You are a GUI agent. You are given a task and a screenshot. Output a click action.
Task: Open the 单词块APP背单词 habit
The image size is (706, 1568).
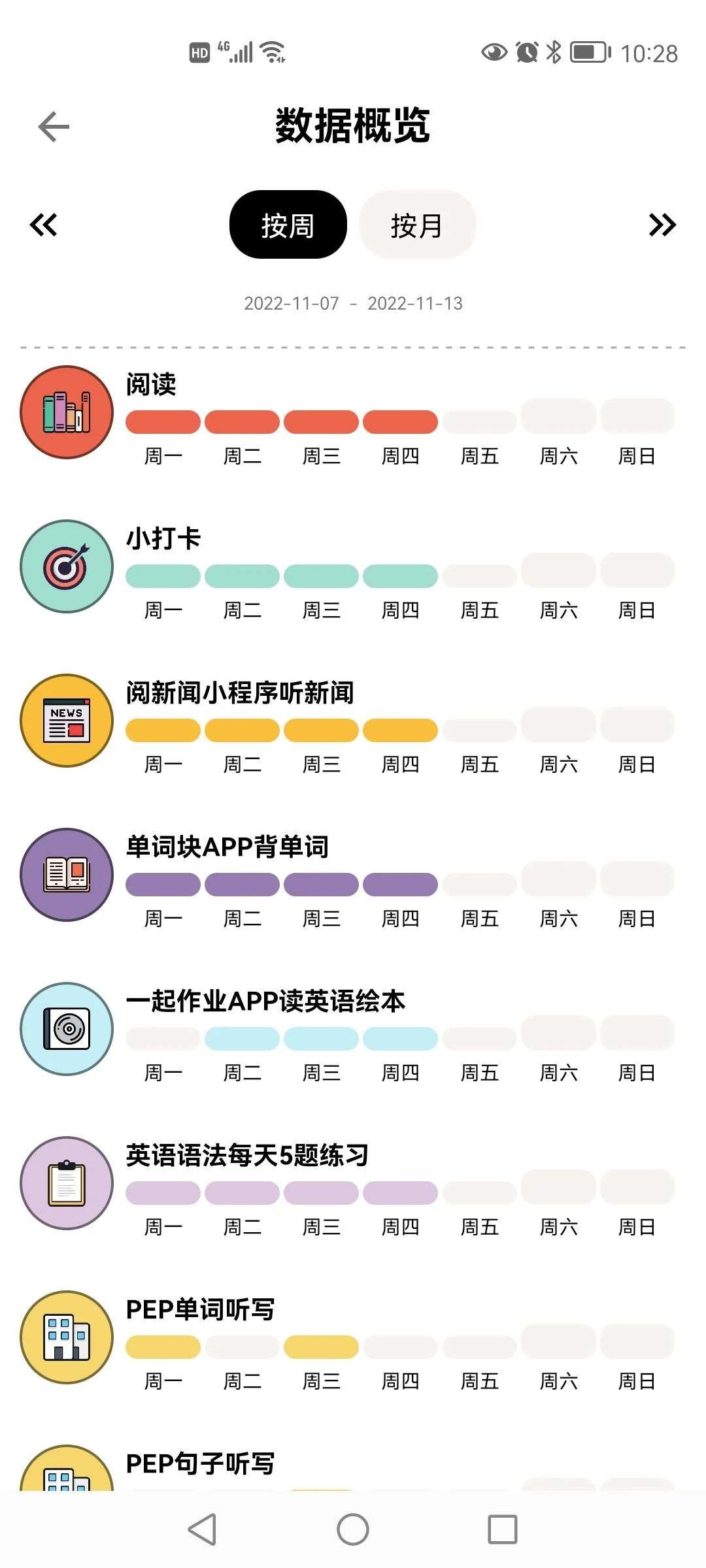tap(227, 847)
